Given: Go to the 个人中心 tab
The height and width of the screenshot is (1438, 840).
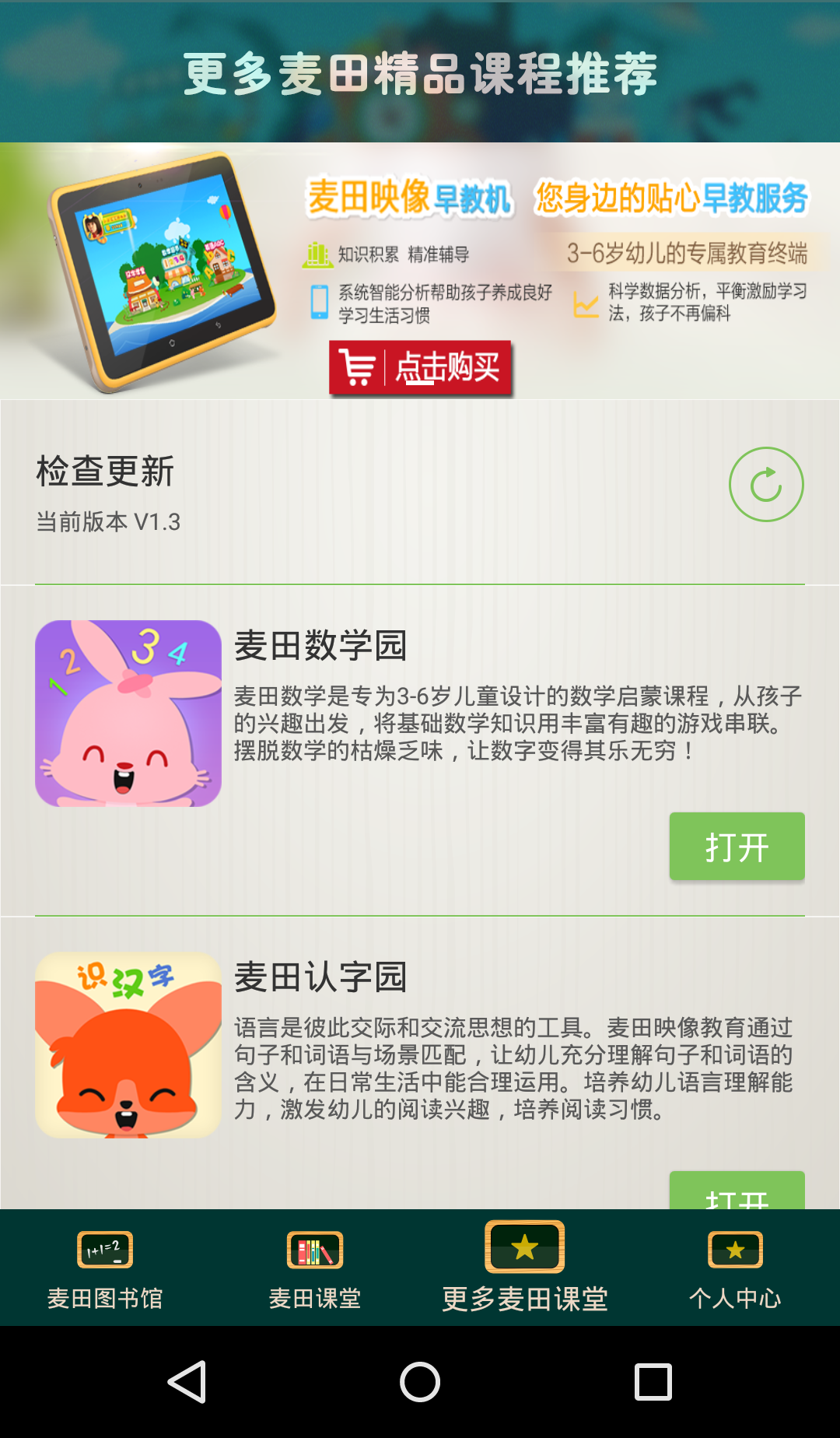Looking at the screenshot, I should point(735,1268).
